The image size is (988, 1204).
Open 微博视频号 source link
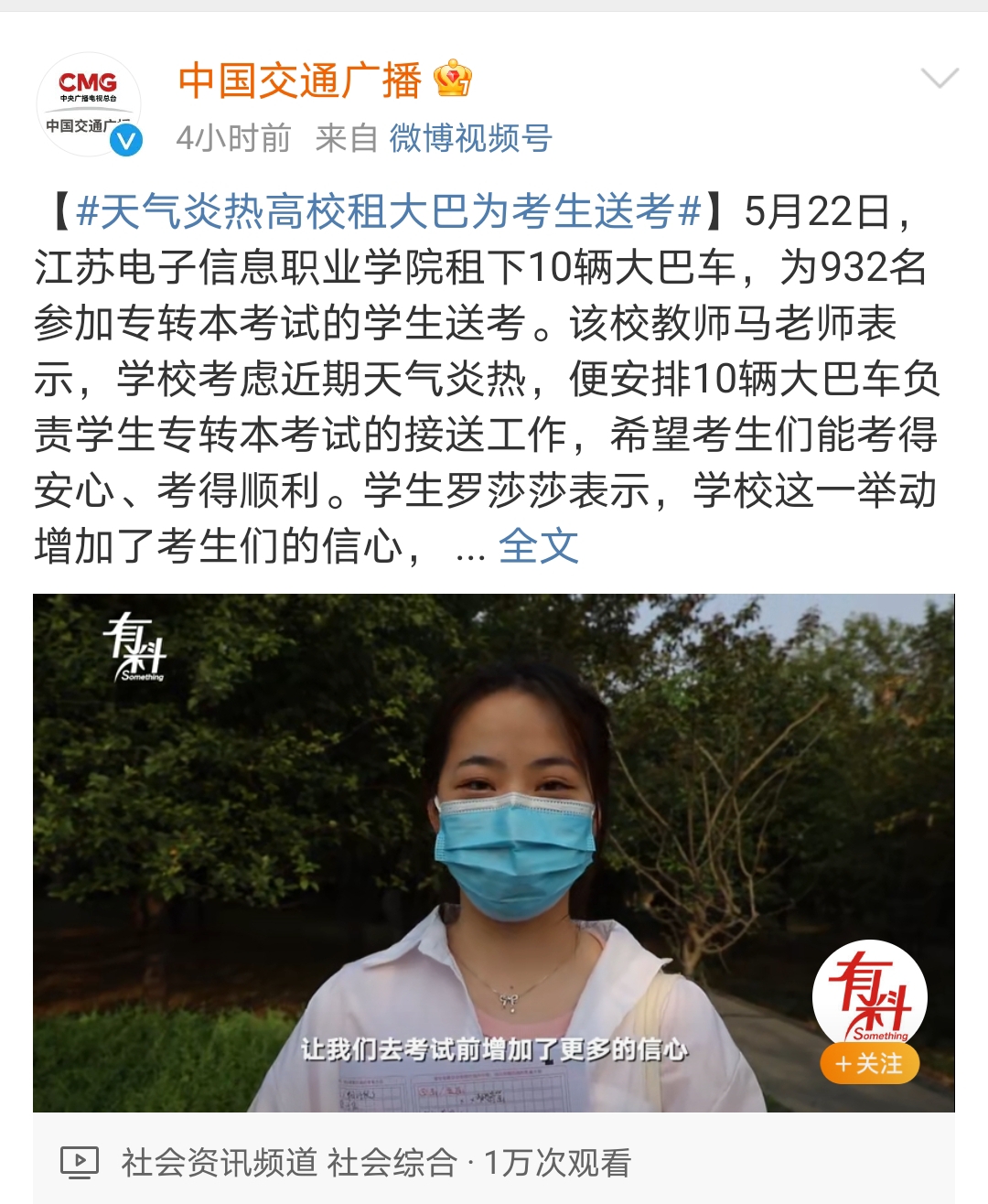click(470, 139)
